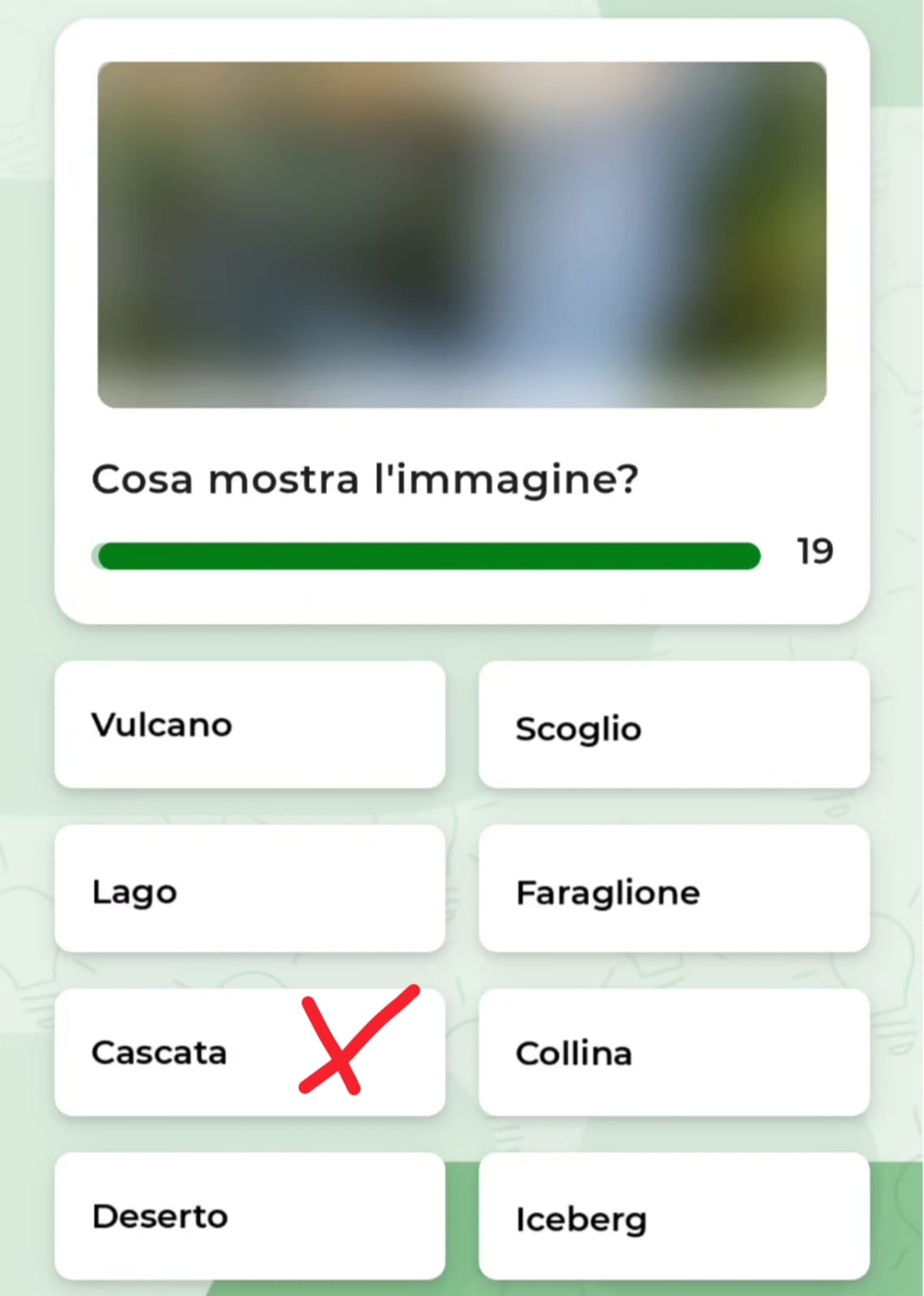Screen dimensions: 924x1296
Task: Select the Collina option
Action: pyautogui.click(x=674, y=1053)
